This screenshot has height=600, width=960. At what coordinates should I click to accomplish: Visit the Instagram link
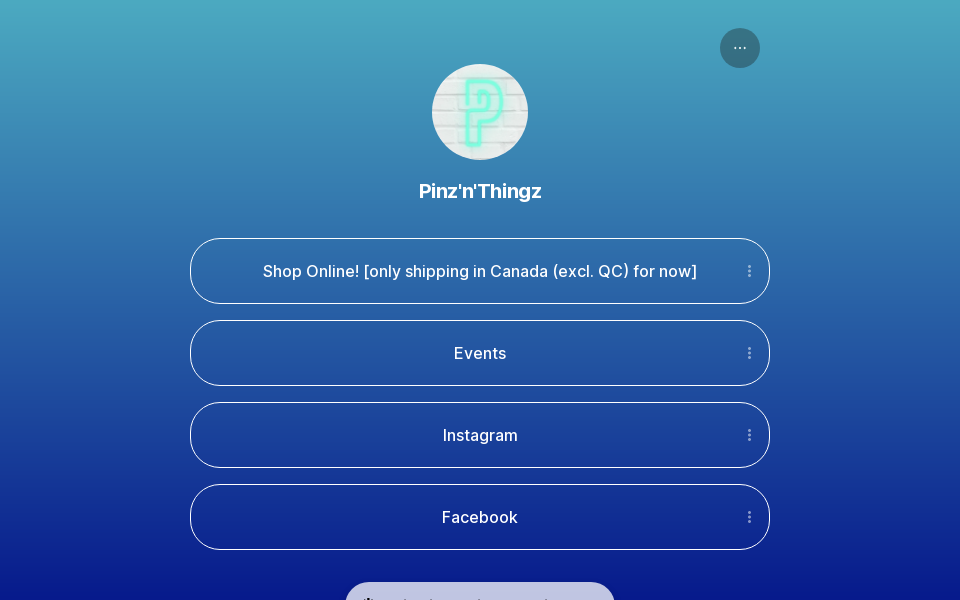pyautogui.click(x=479, y=435)
